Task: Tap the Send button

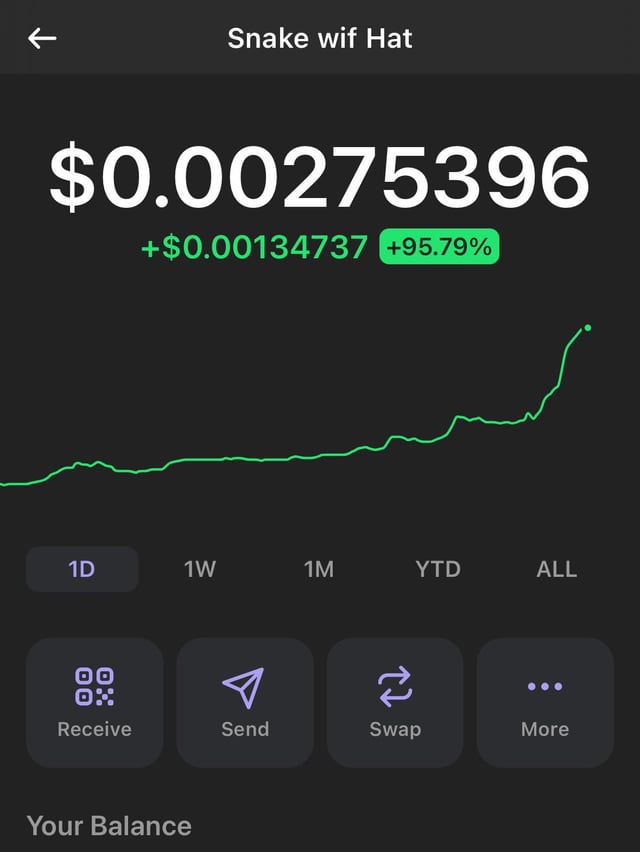Action: (245, 702)
